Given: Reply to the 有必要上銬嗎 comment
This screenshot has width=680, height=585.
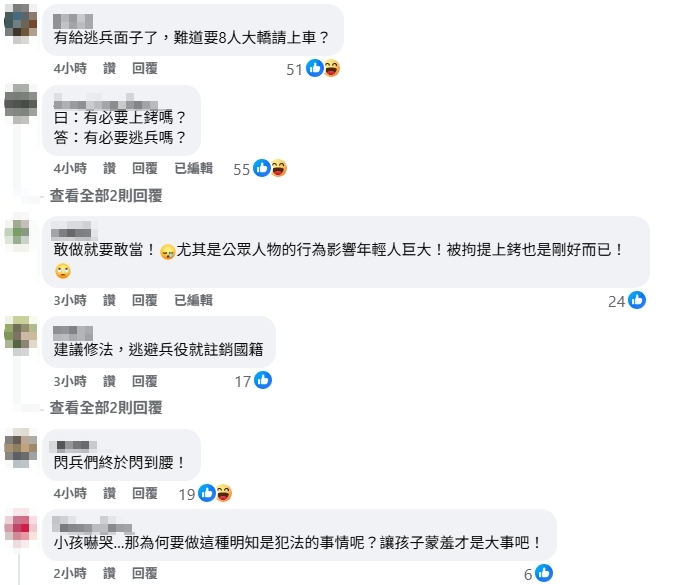Looking at the screenshot, I should coord(145,168).
